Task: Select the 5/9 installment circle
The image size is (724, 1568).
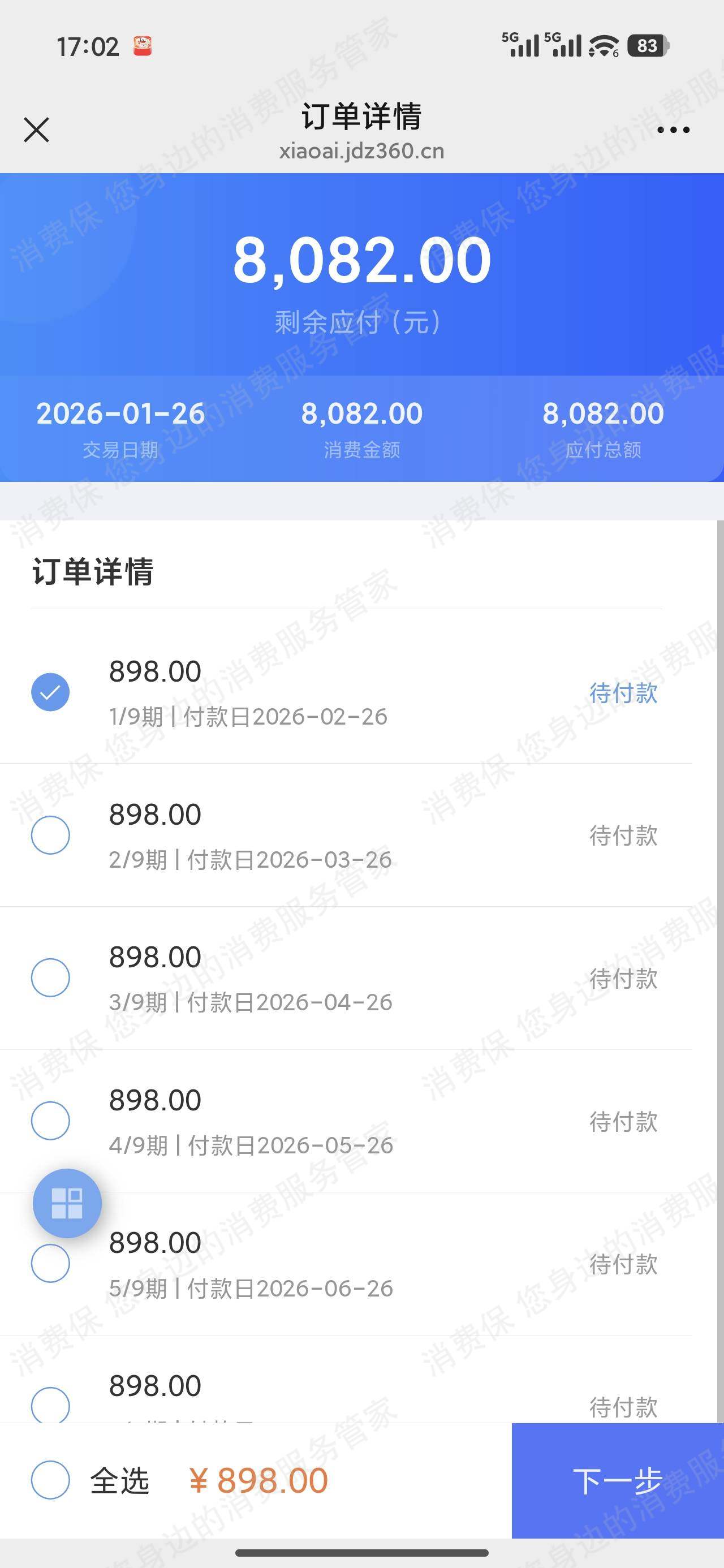Action: [x=51, y=1263]
